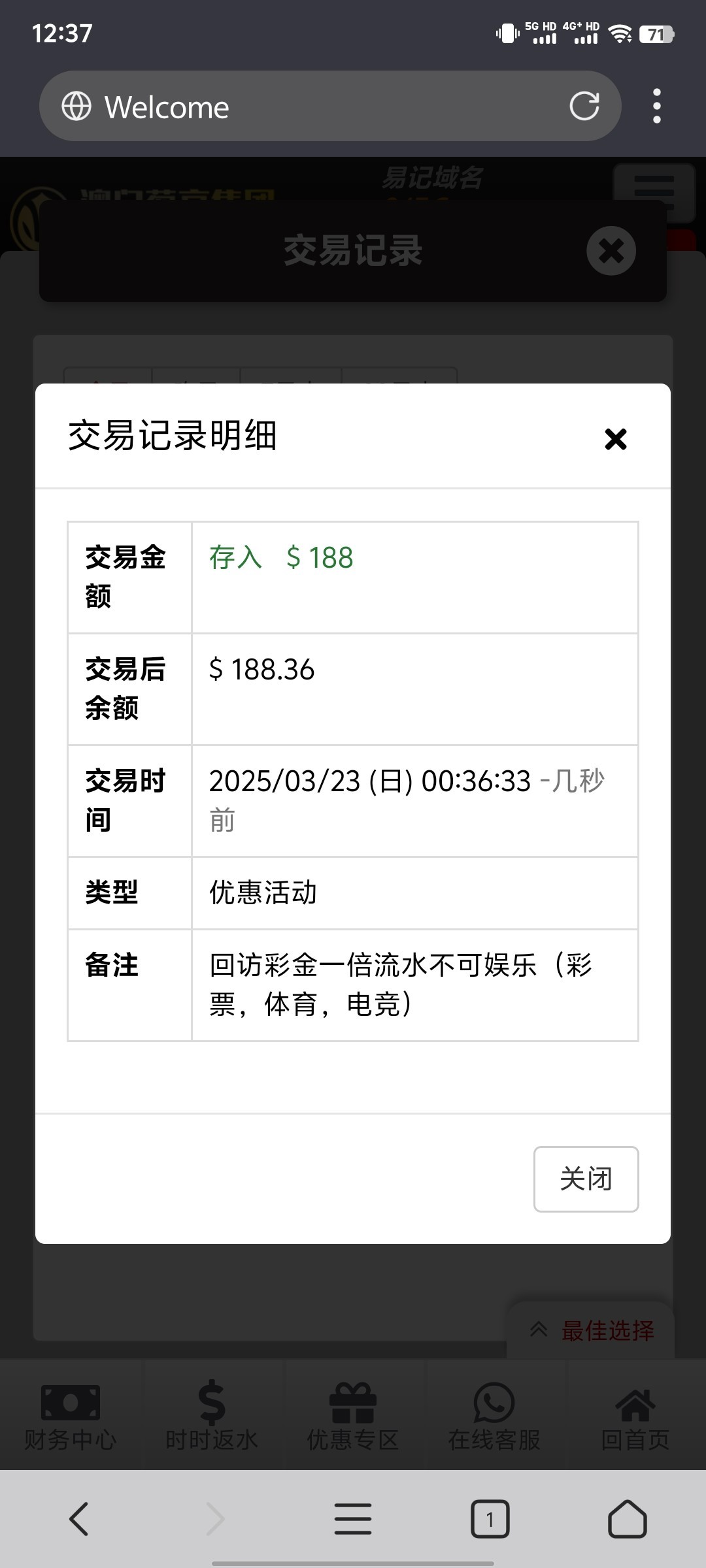
Task: Tap the Welcome address bar
Action: coord(294,106)
